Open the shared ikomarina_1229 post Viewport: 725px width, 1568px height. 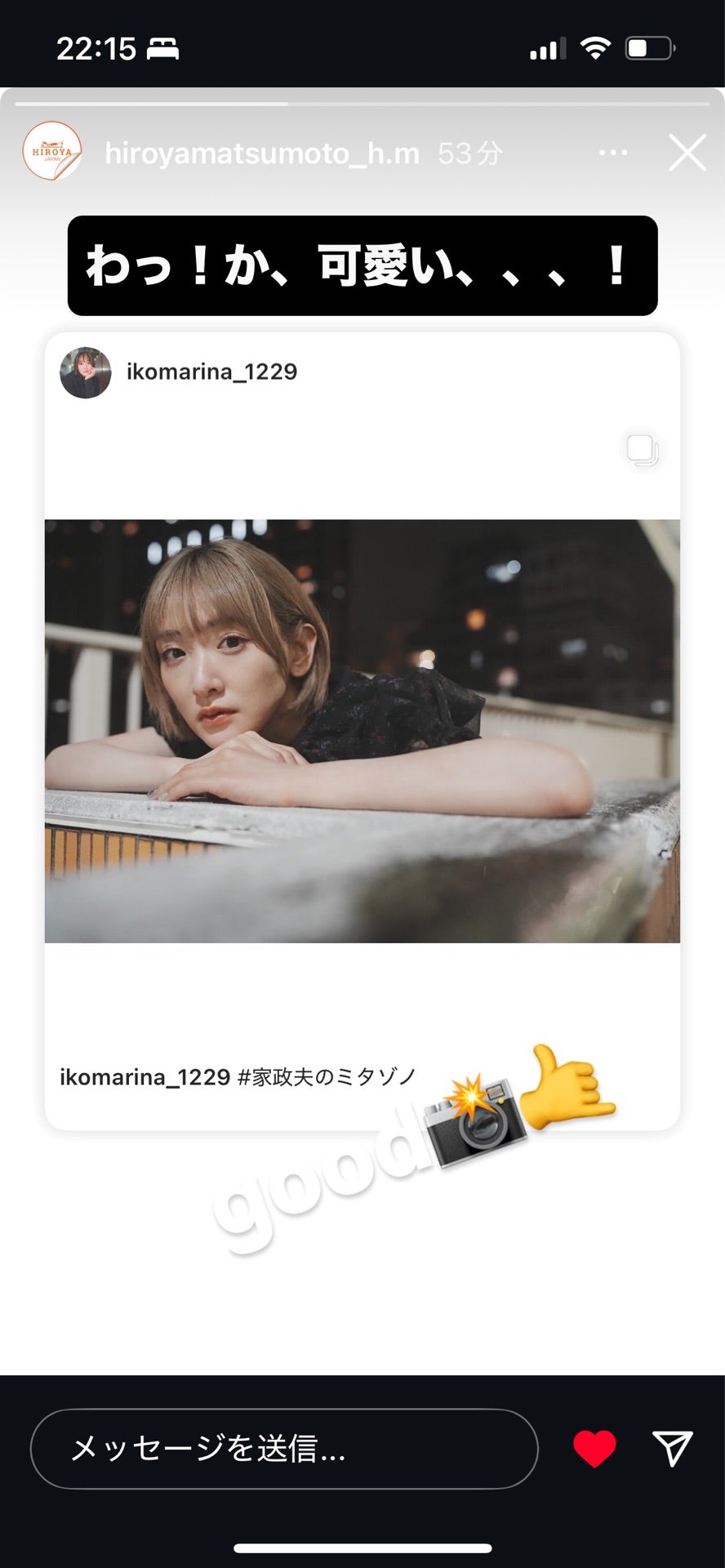click(x=362, y=731)
